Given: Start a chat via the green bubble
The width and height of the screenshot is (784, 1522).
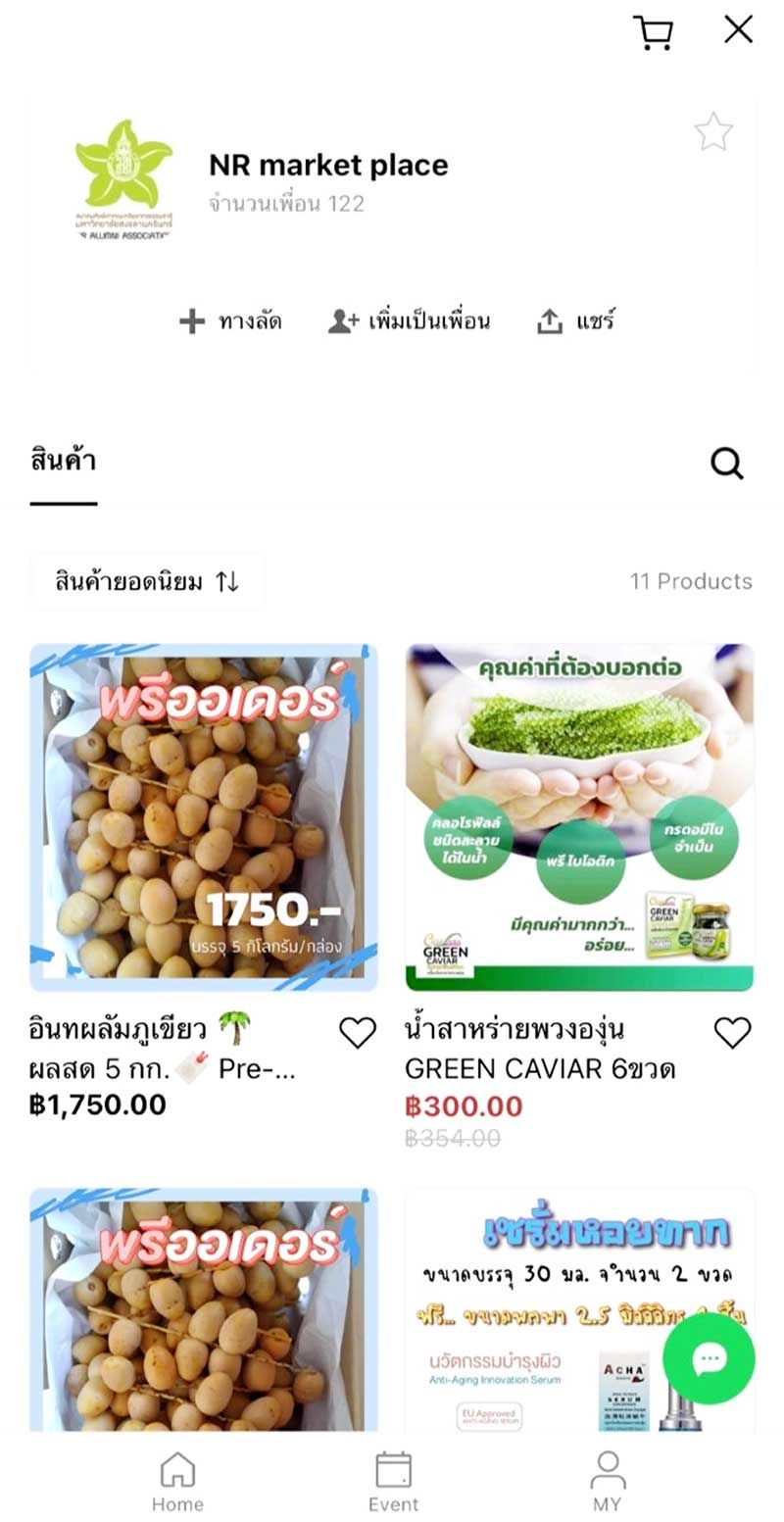Looking at the screenshot, I should [x=709, y=1359].
